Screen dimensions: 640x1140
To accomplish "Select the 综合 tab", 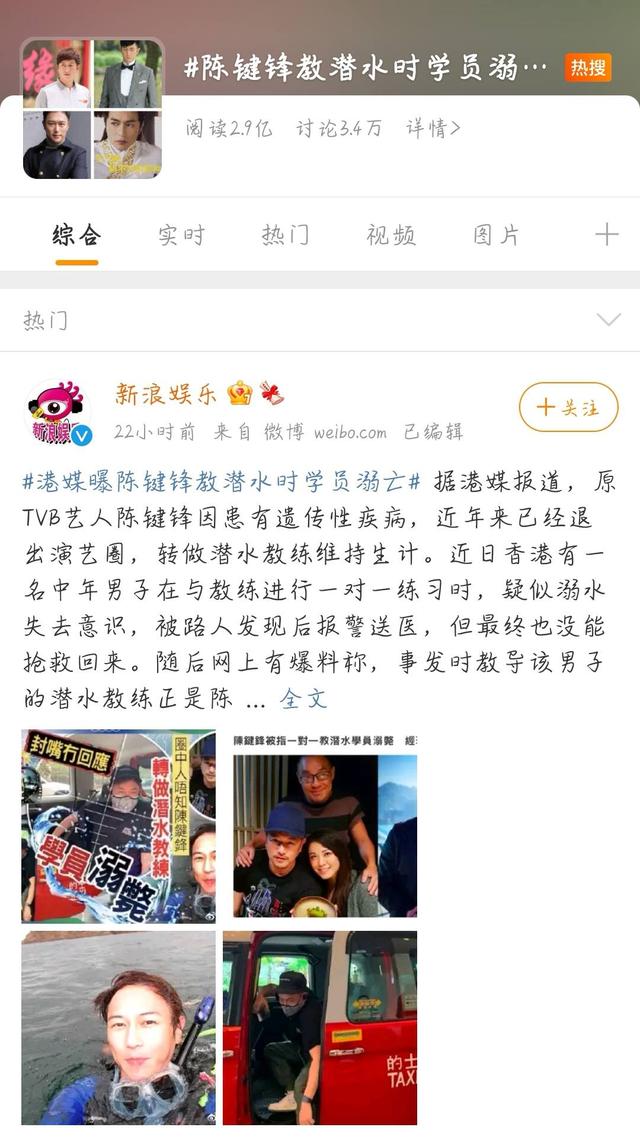I will [77, 235].
